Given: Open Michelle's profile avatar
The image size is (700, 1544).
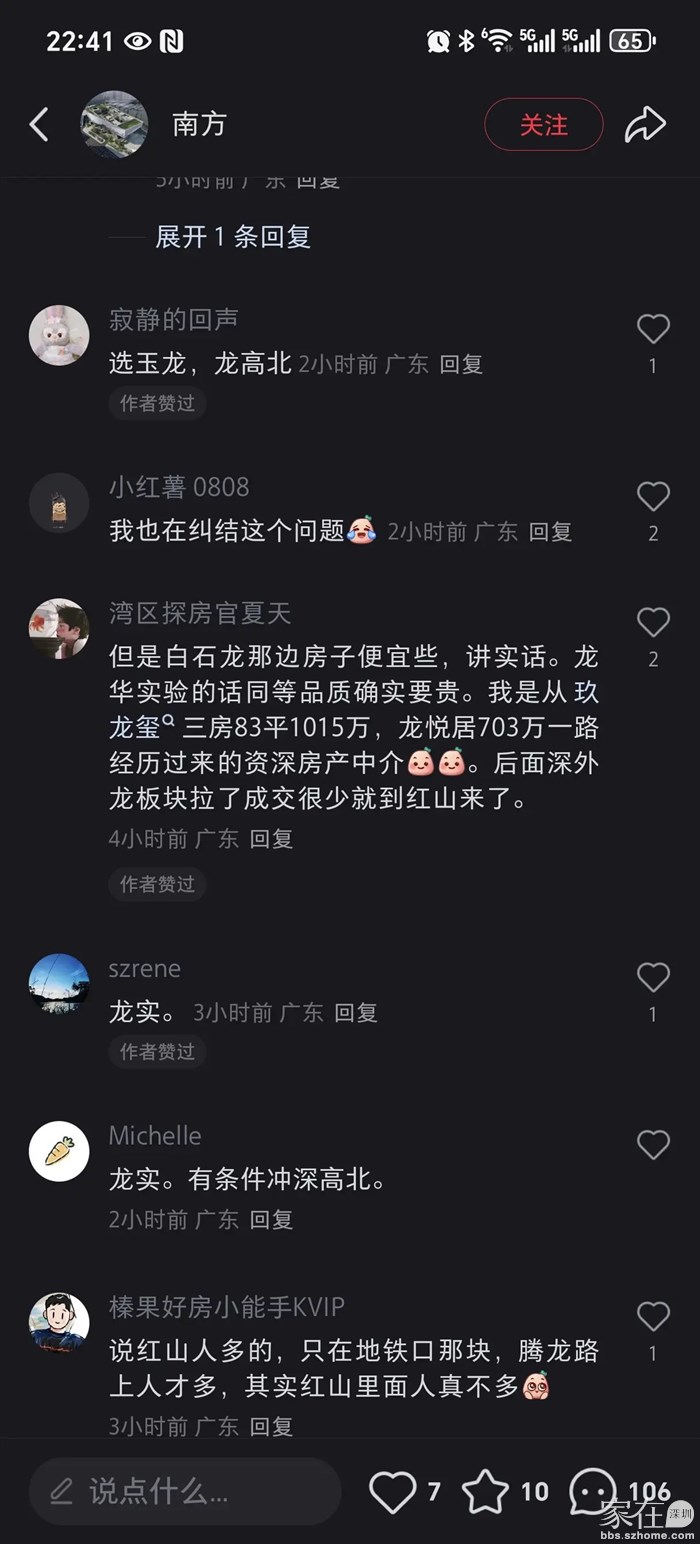Looking at the screenshot, I should 59,1151.
